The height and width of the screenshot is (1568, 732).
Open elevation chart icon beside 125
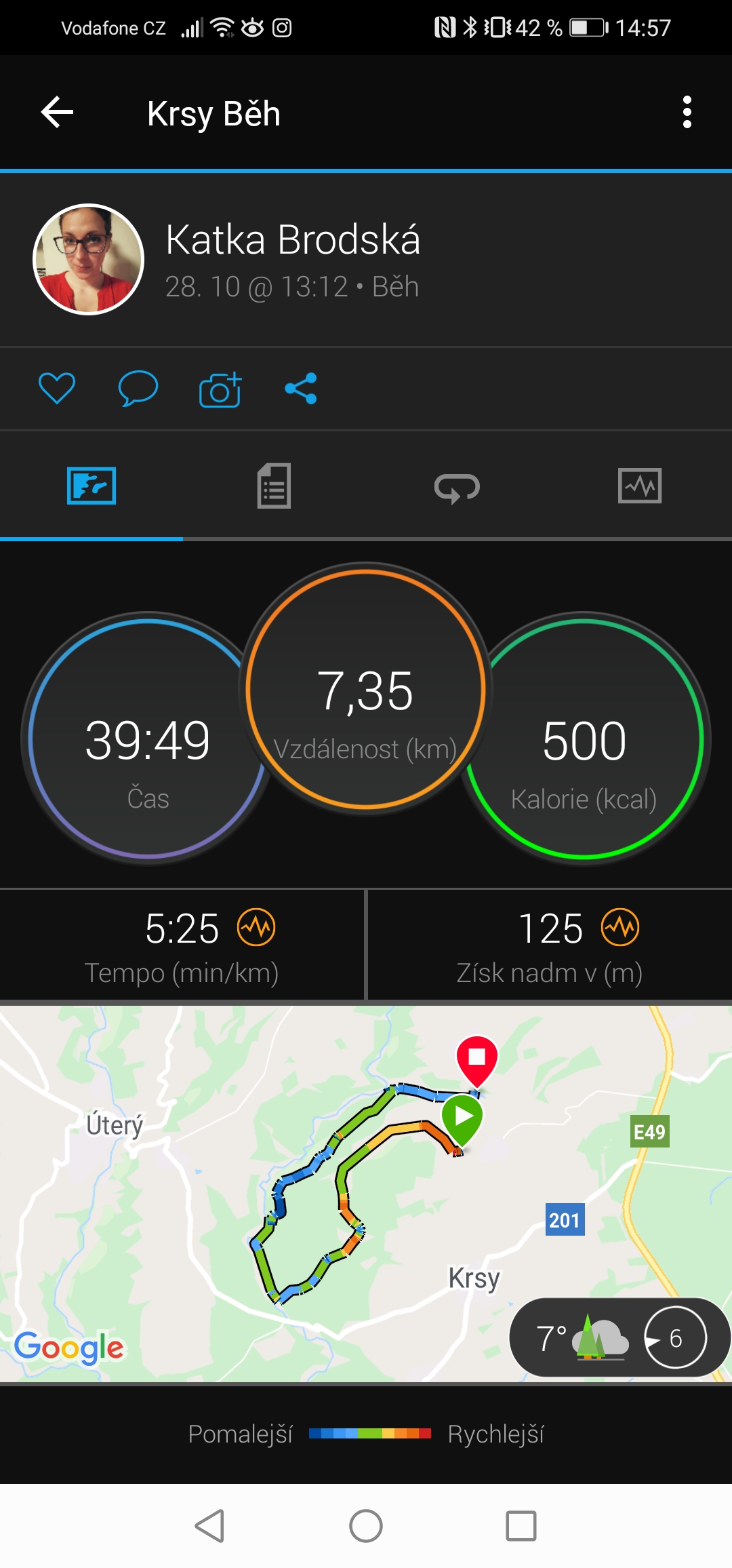[621, 927]
